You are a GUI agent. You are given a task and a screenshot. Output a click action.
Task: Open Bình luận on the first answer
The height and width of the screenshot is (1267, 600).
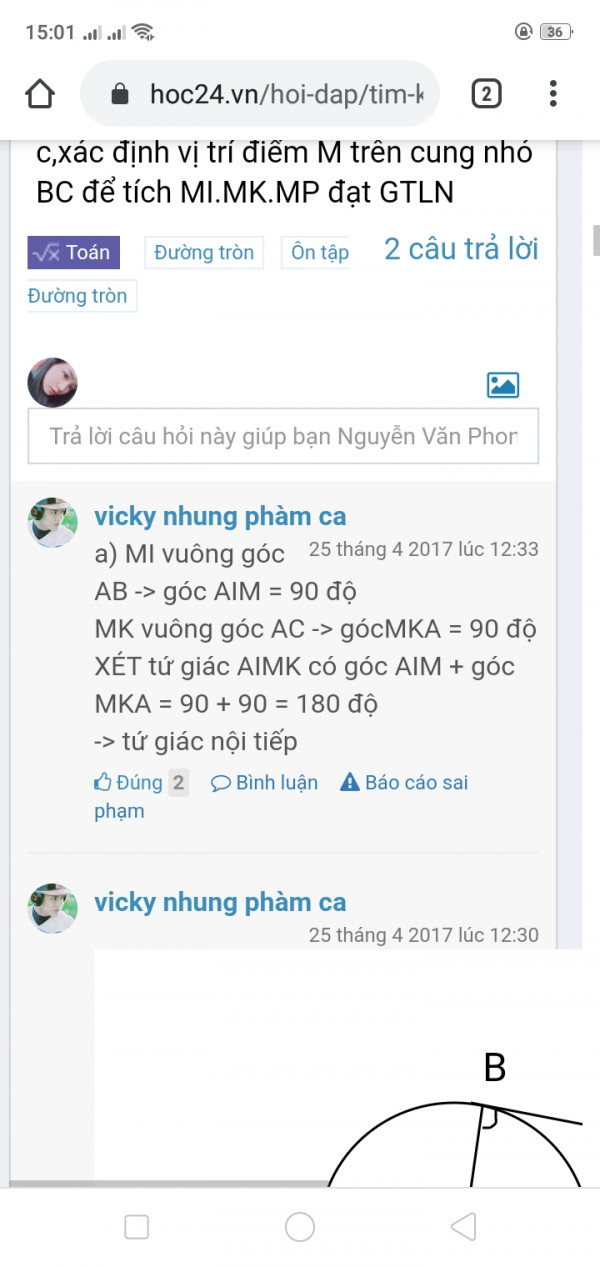[x=265, y=782]
